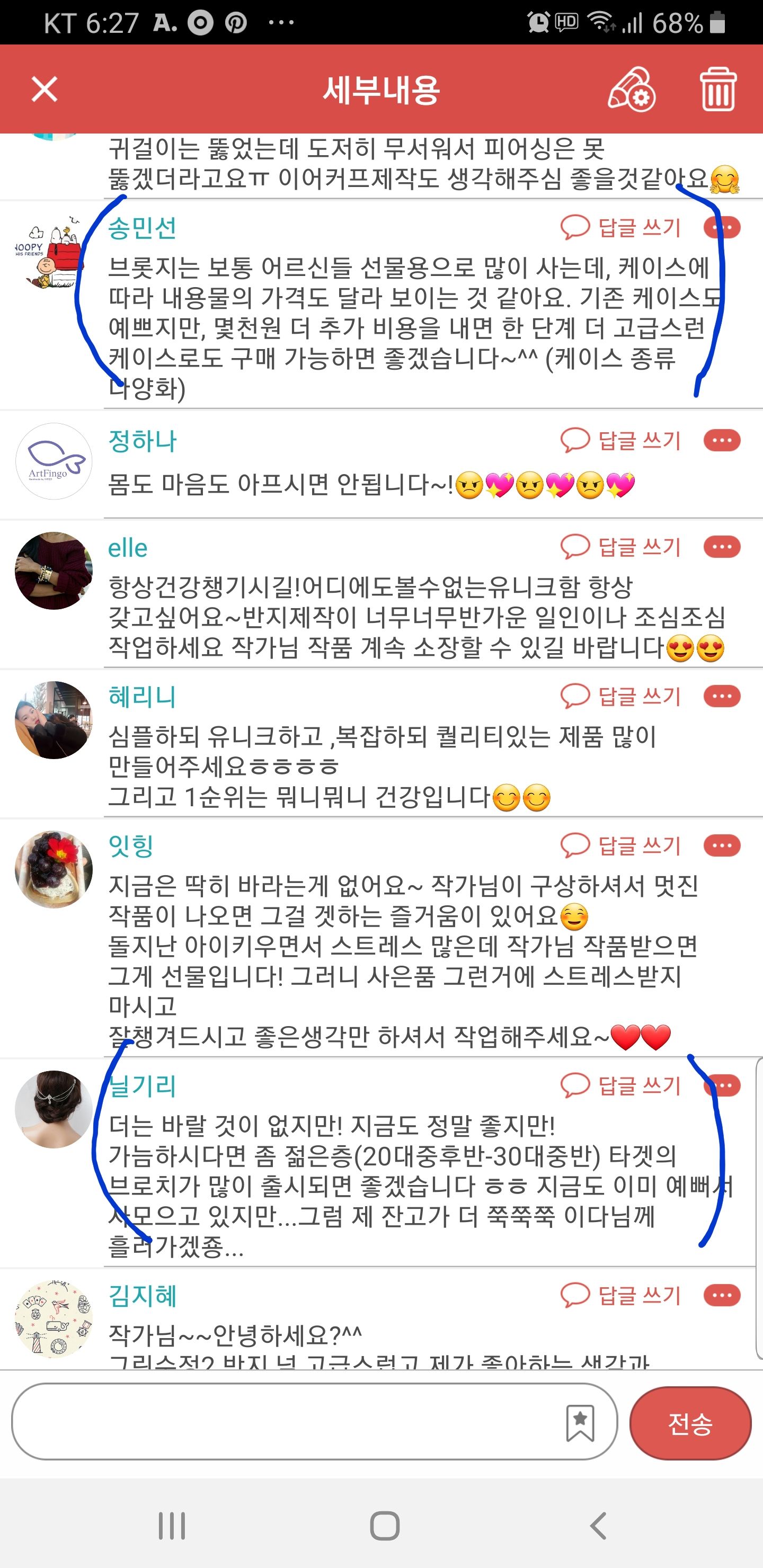Open saved phrases bookmark icon in input

pos(580,1423)
